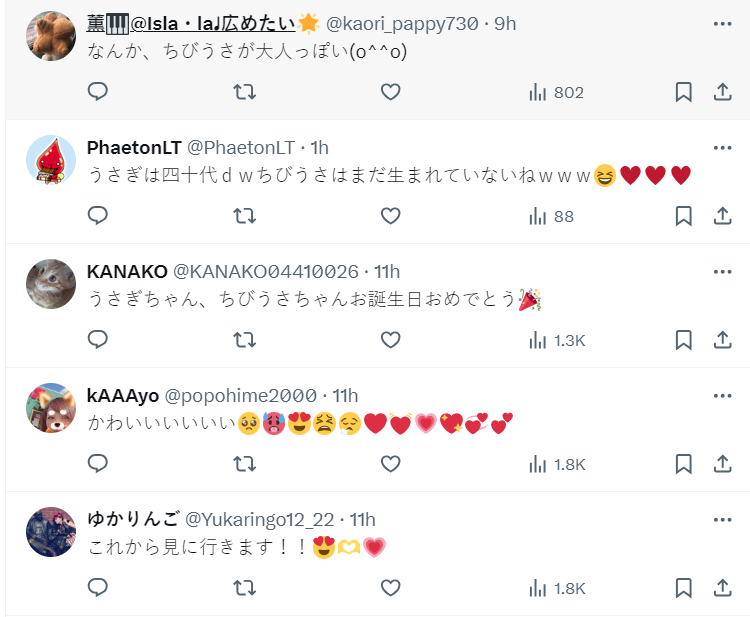Screen dimensions: 750x617
Task: Bookmark Yukaringo12_22's tweet
Action: 684,587
